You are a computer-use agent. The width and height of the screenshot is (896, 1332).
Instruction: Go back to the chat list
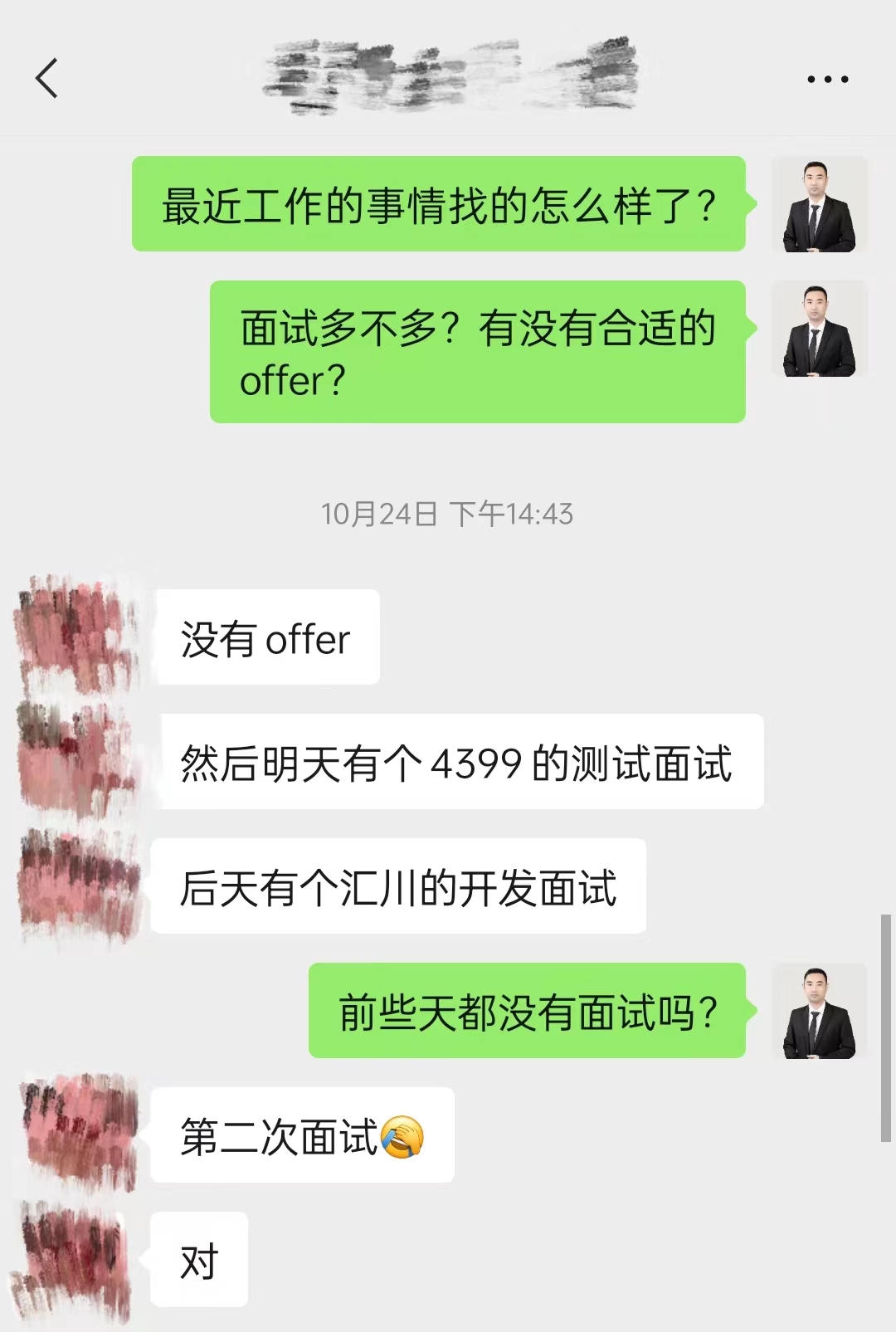tap(47, 79)
